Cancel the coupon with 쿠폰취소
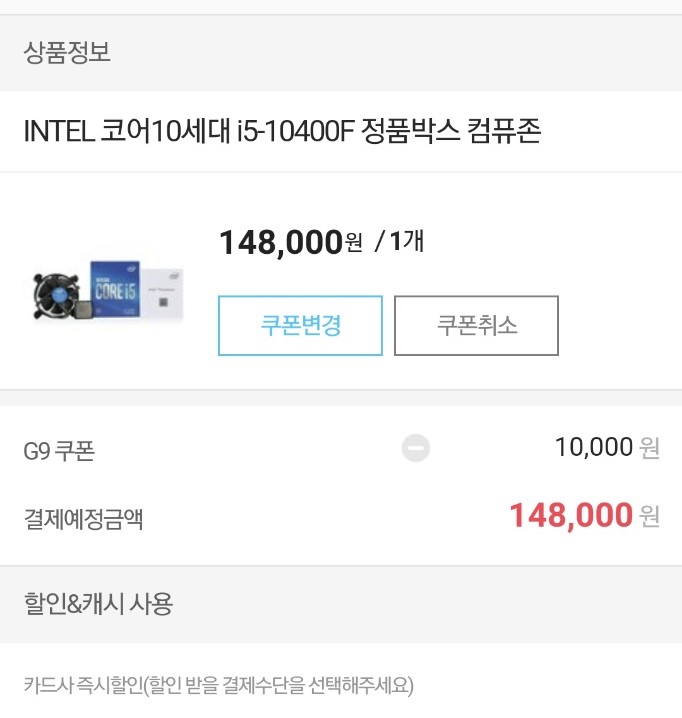 [x=476, y=325]
